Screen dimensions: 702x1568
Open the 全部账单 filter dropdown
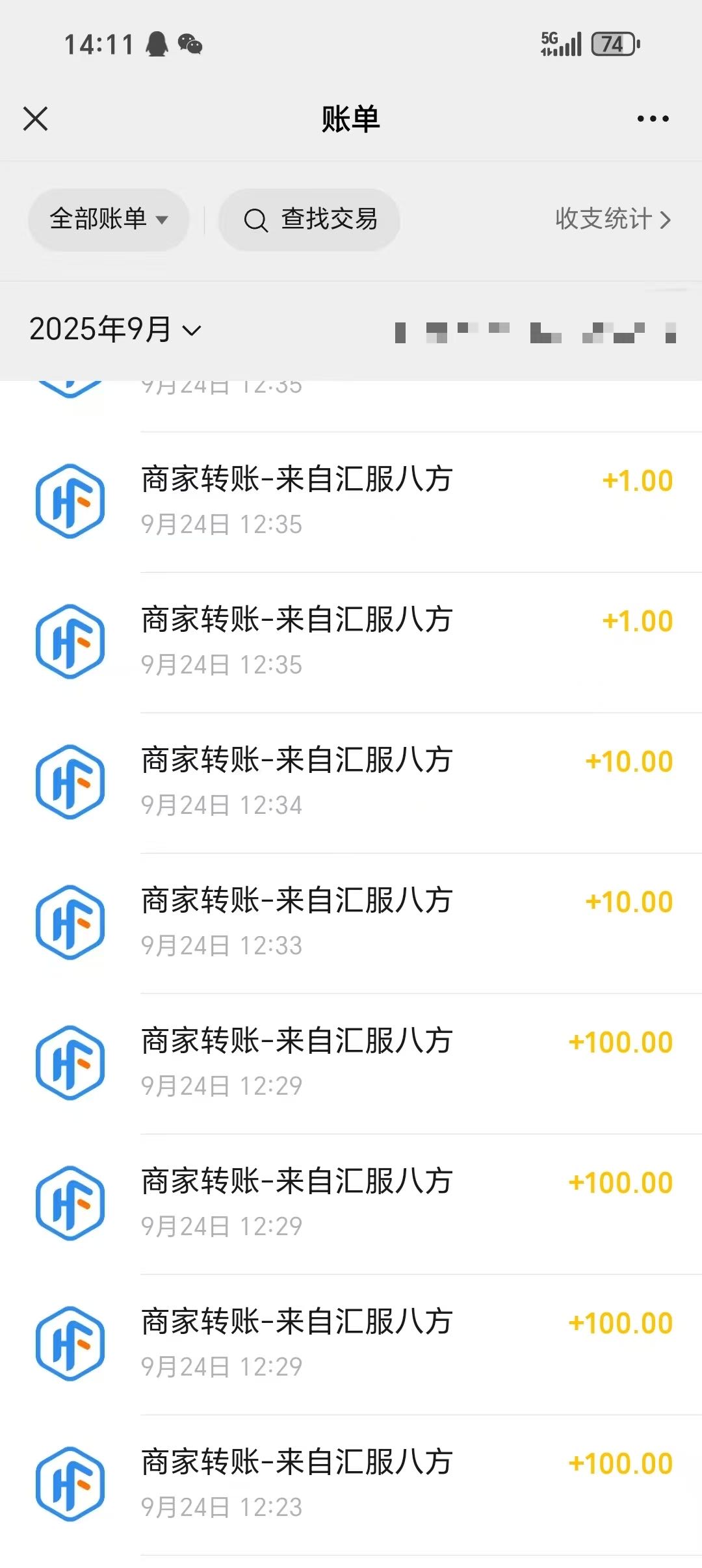click(x=108, y=220)
